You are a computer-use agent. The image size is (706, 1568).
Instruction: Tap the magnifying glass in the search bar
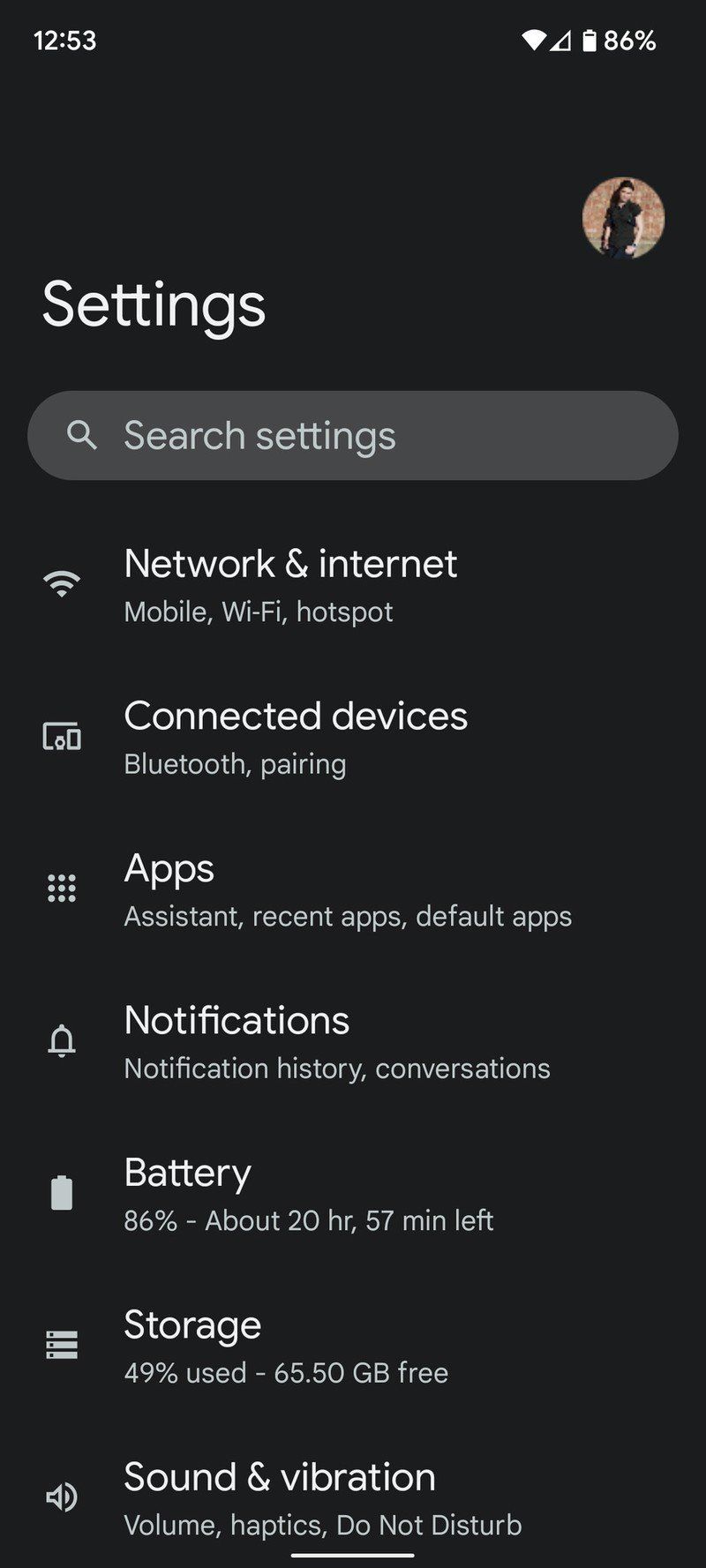point(82,434)
